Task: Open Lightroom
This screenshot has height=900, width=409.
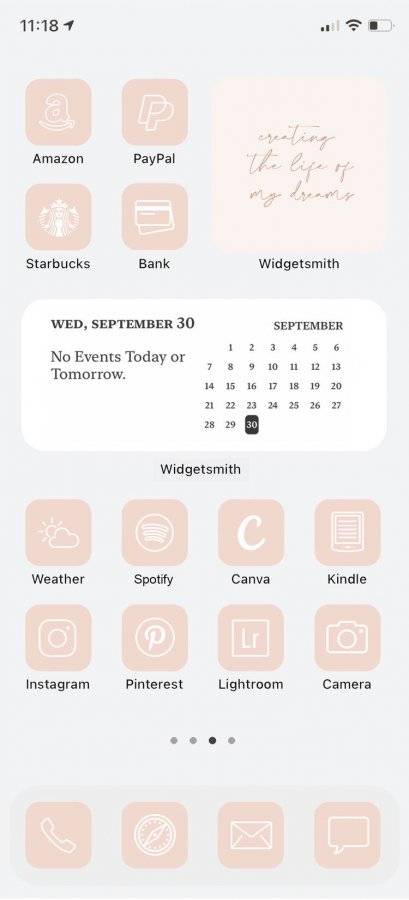Action: (x=251, y=637)
